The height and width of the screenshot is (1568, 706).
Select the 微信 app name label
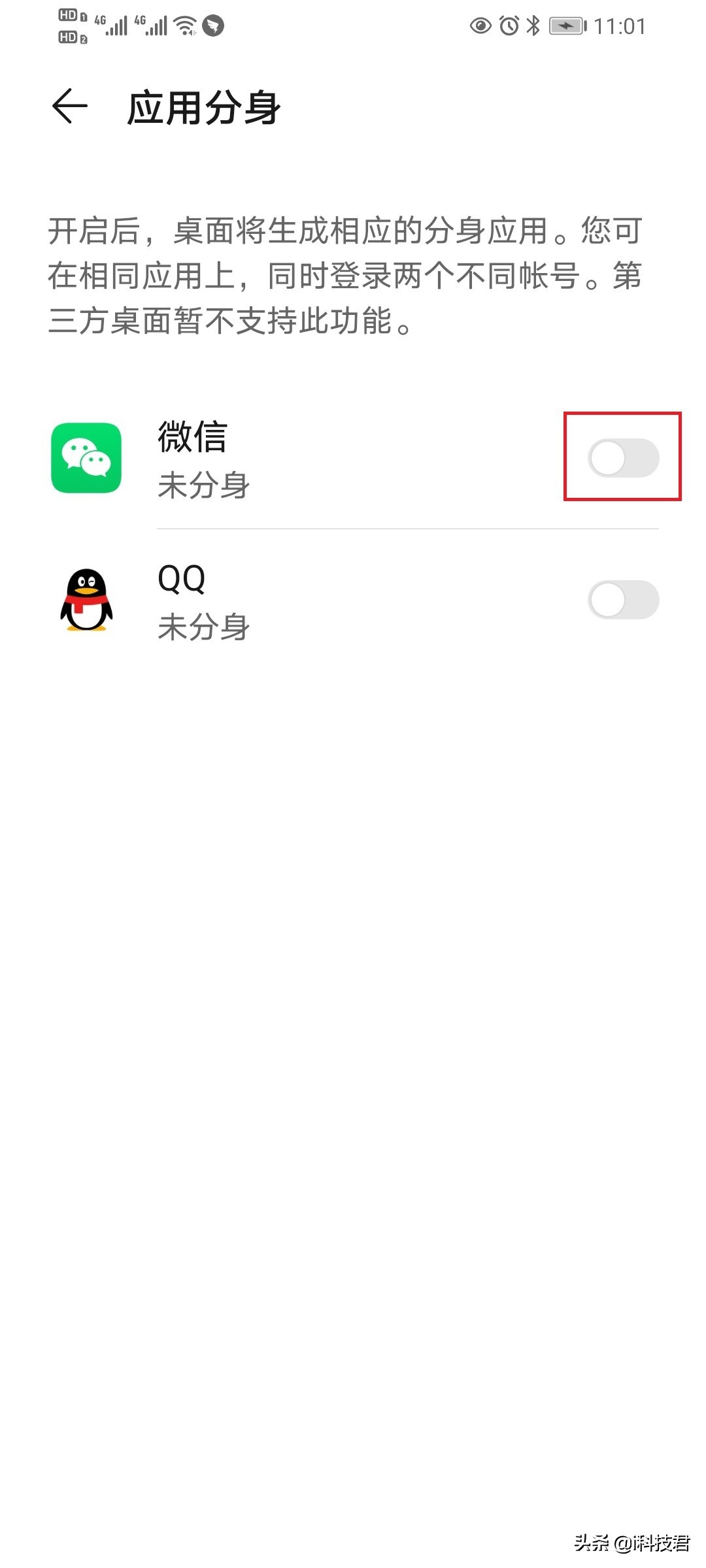(x=192, y=439)
